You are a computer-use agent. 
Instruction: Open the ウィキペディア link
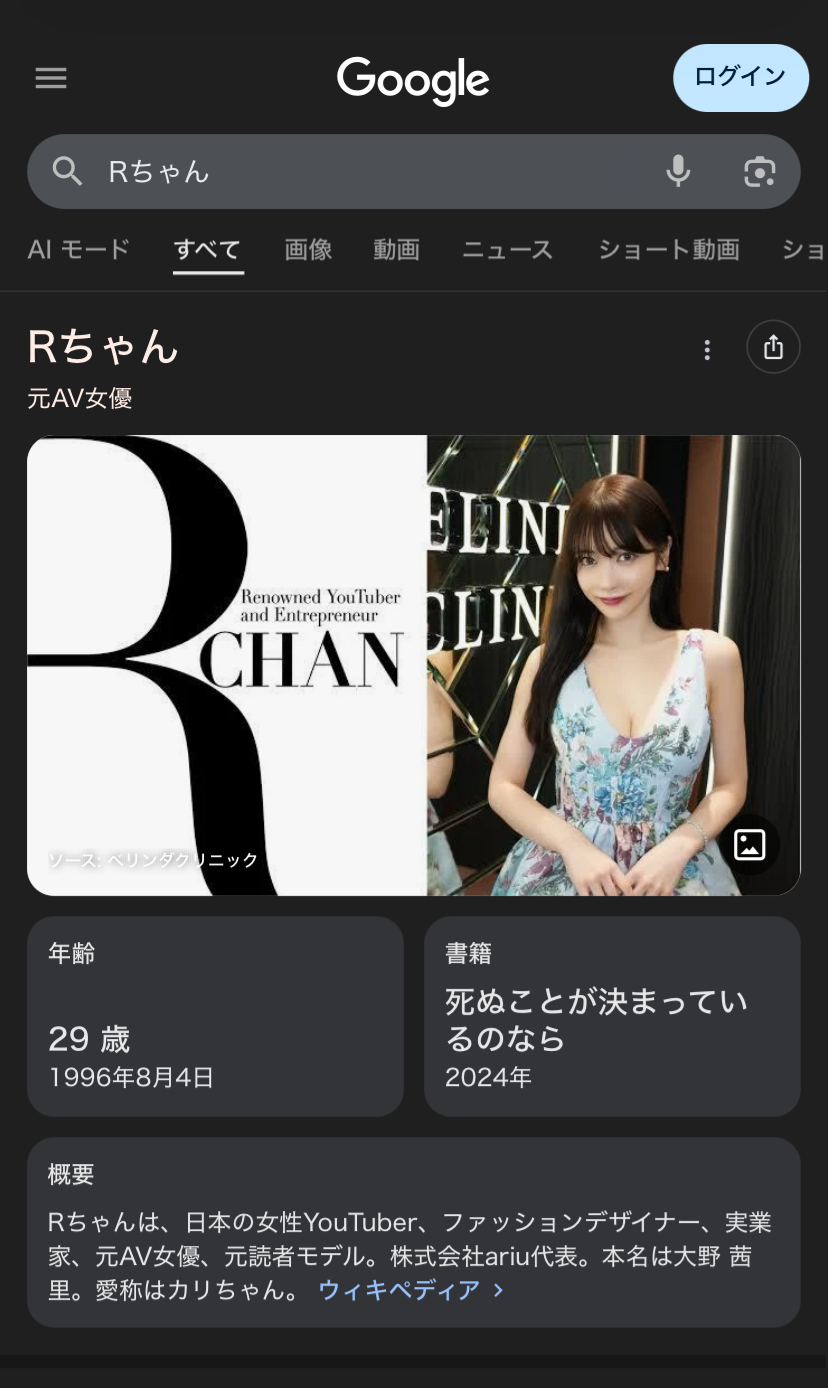click(399, 1292)
